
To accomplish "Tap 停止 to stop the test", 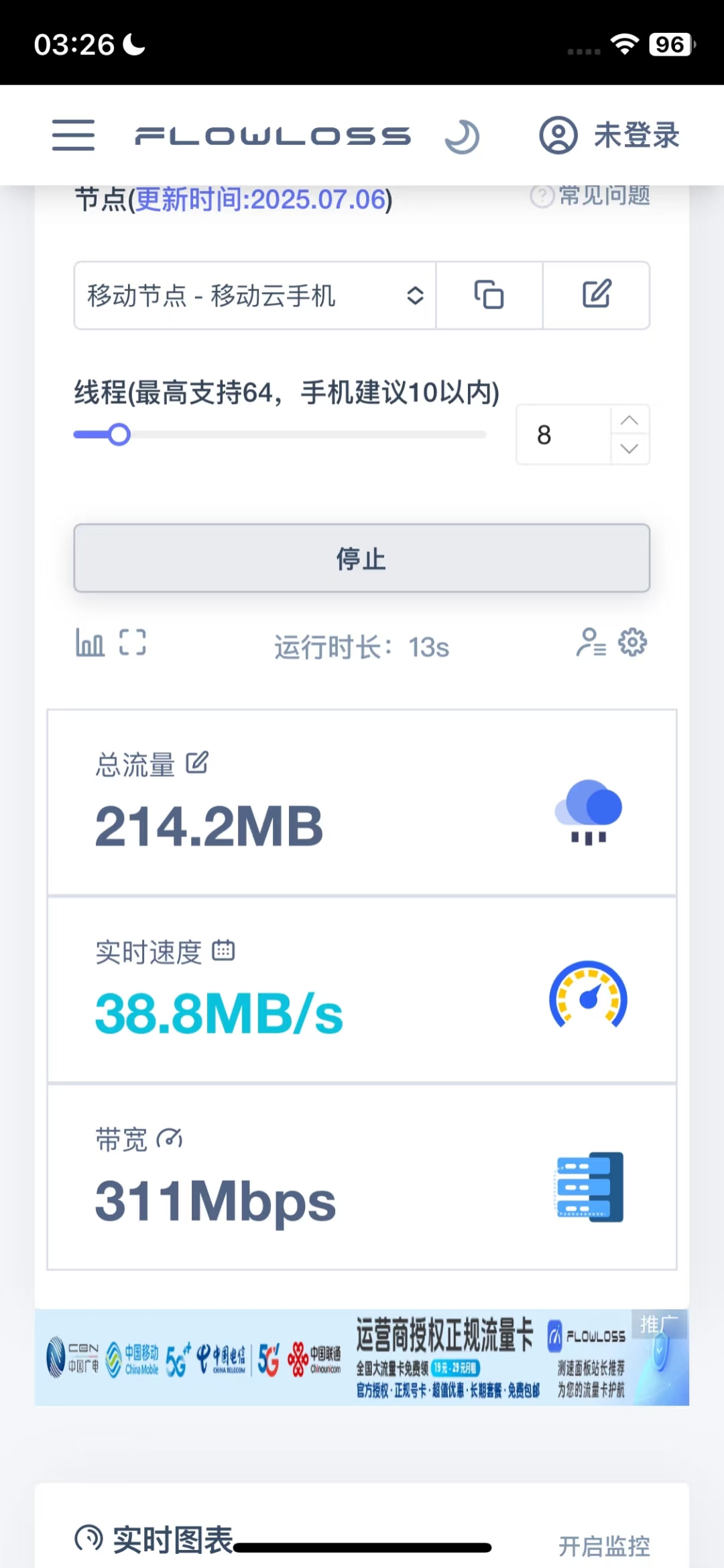I will (361, 558).
